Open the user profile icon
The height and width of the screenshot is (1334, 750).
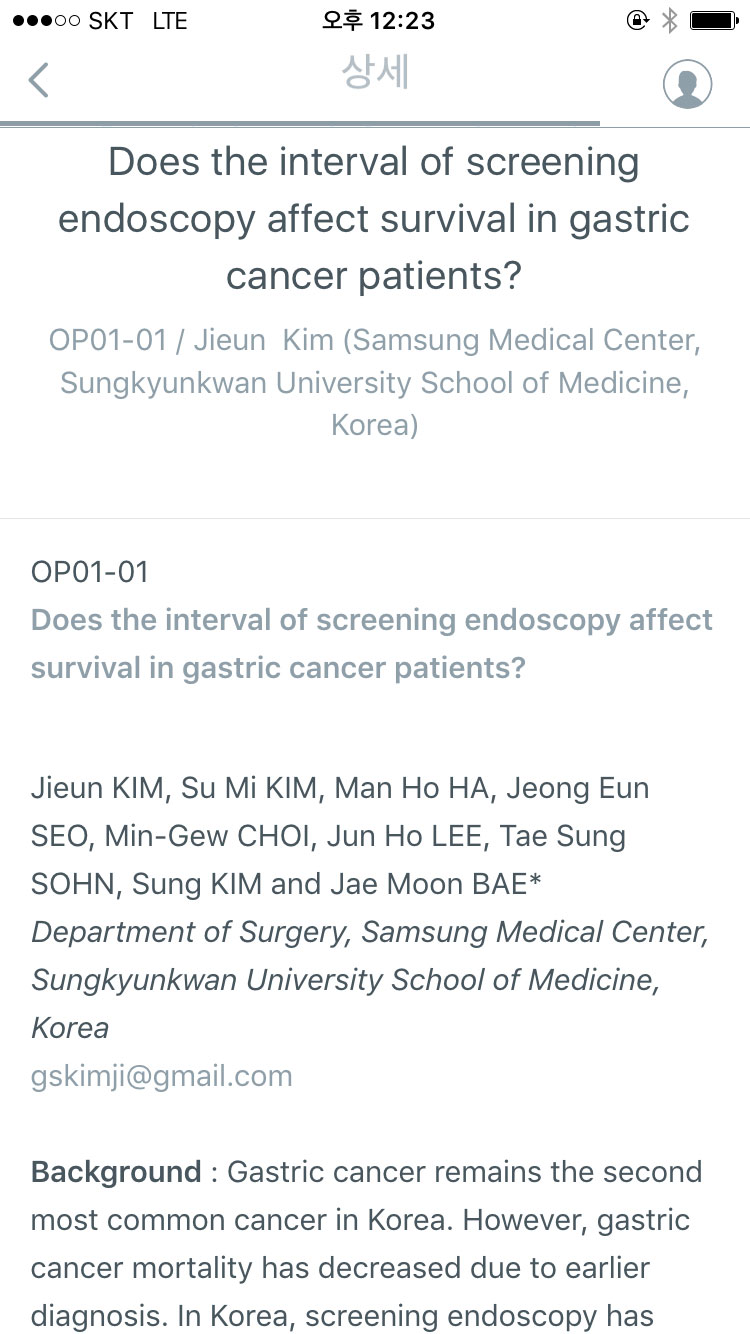pyautogui.click(x=687, y=83)
